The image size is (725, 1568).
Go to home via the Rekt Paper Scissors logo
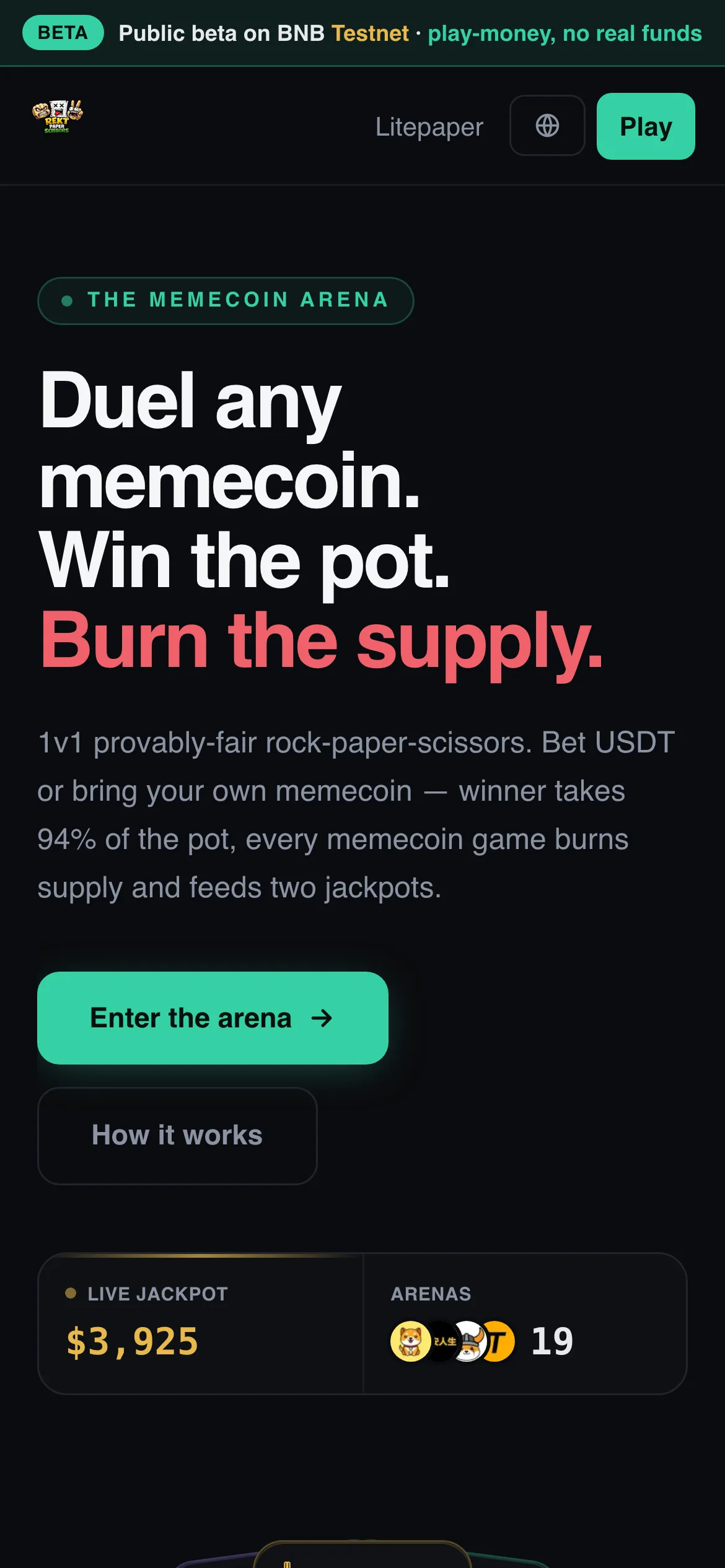pyautogui.click(x=57, y=116)
